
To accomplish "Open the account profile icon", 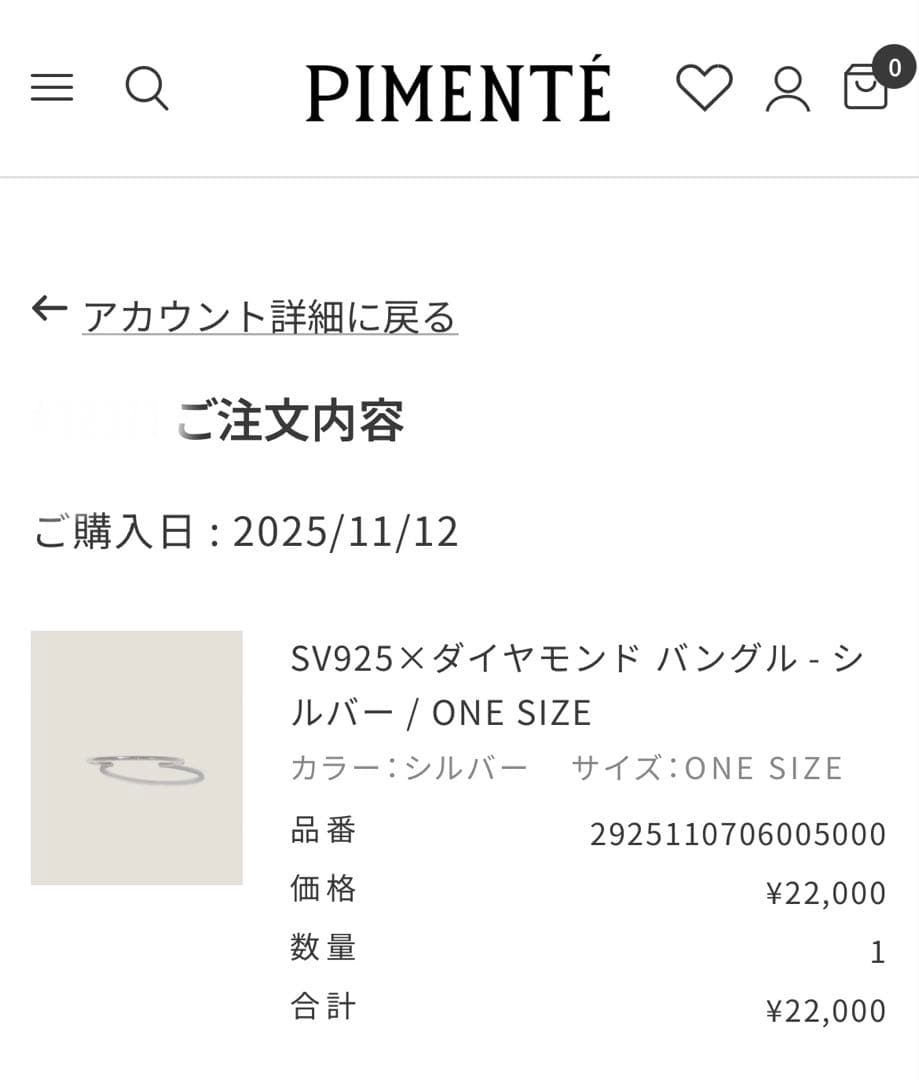I will [786, 90].
